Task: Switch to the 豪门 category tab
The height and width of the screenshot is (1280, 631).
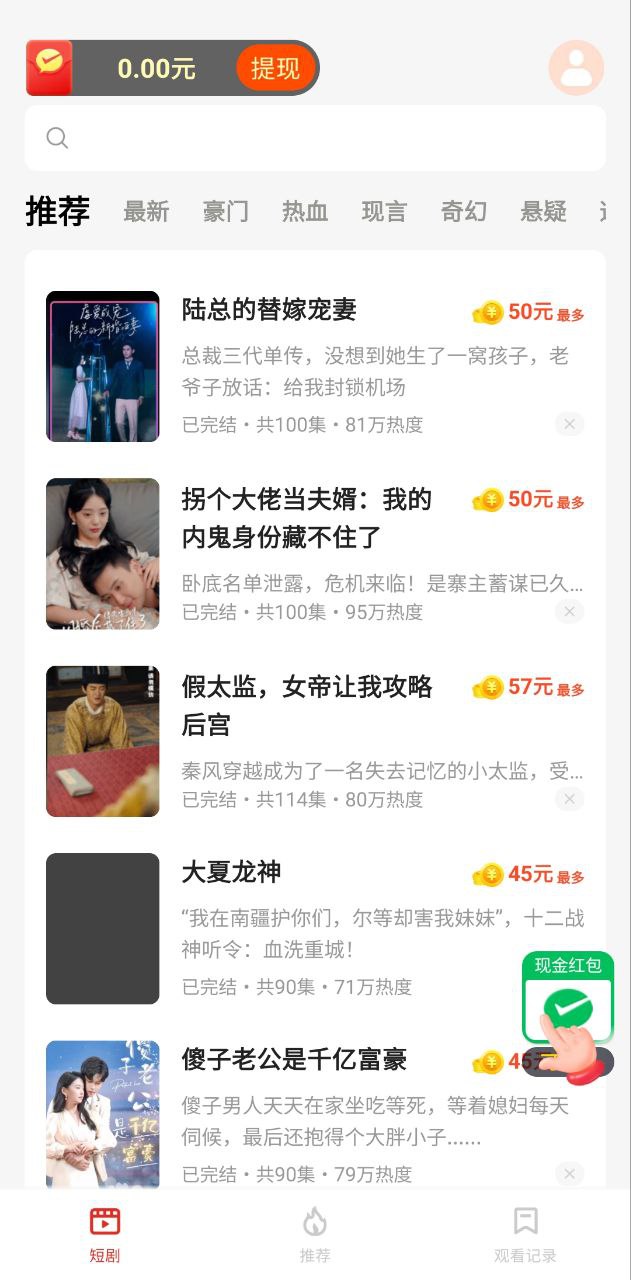Action: [225, 211]
